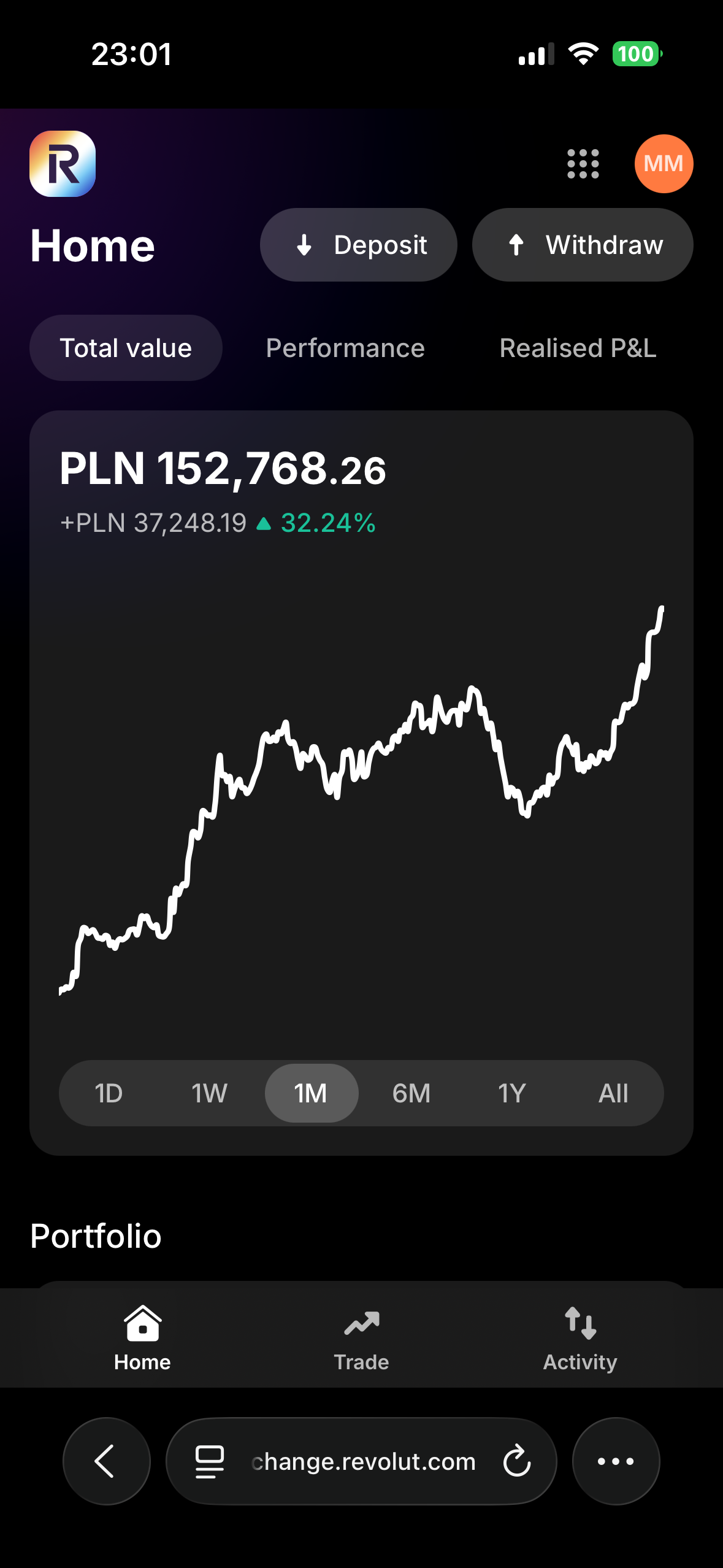Go back in the browser

(106, 1461)
